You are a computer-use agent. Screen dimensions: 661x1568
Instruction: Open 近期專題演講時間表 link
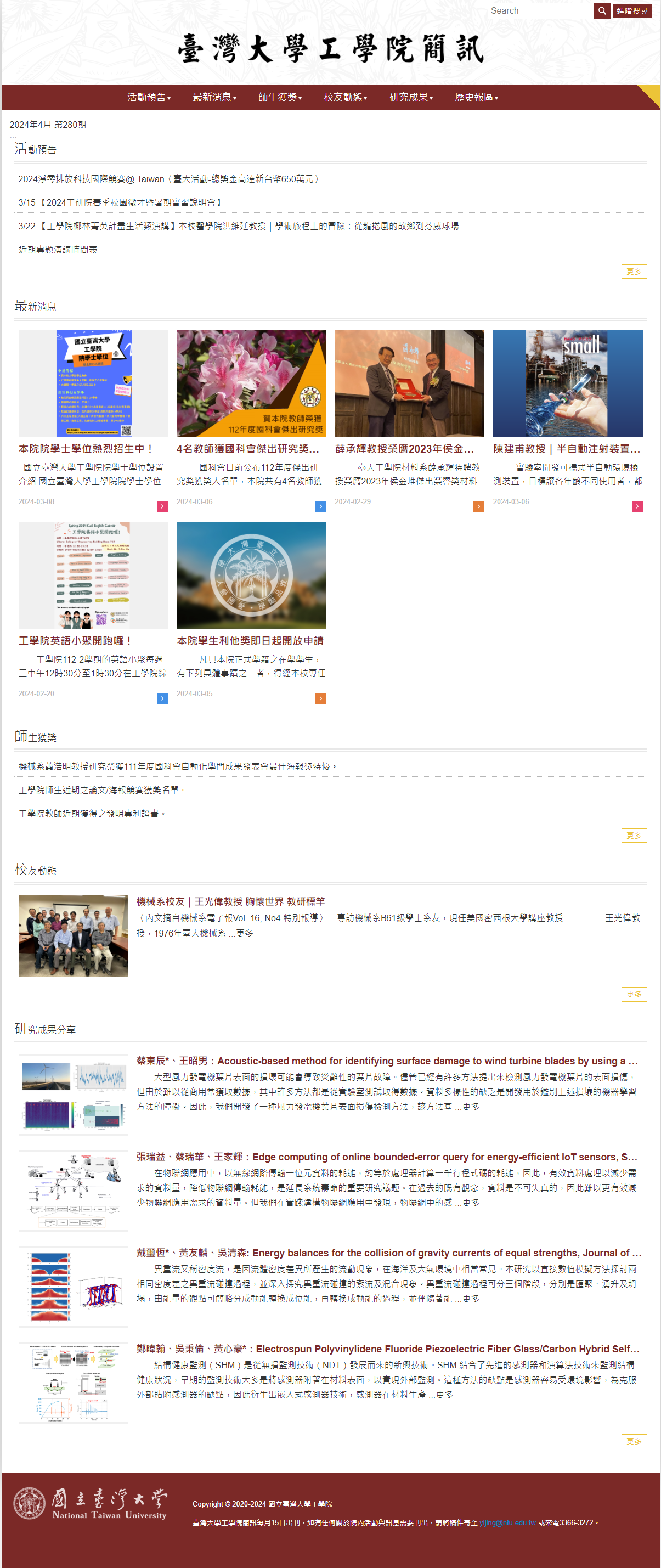point(58,250)
